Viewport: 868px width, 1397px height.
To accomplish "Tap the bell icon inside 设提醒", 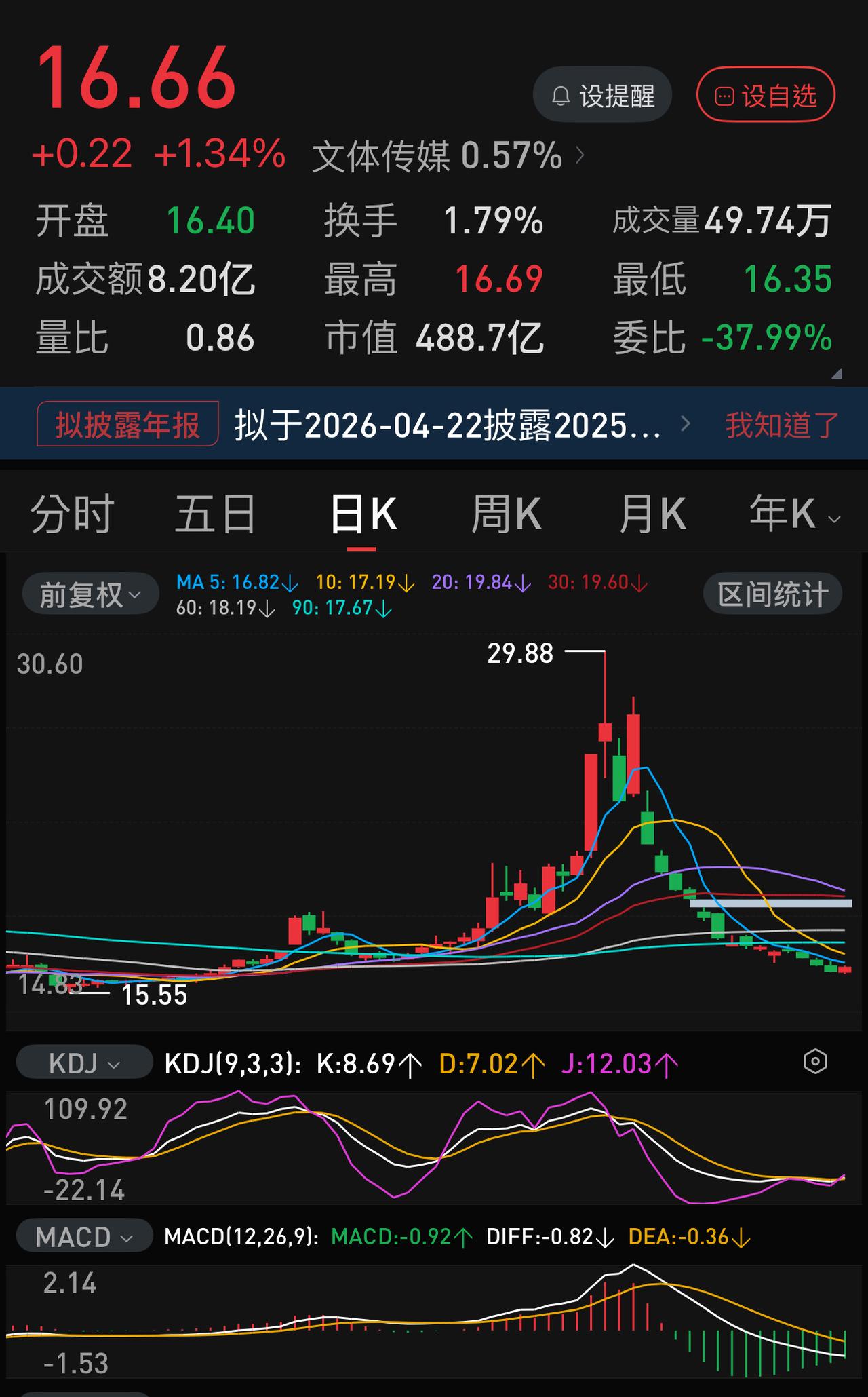I will [560, 95].
